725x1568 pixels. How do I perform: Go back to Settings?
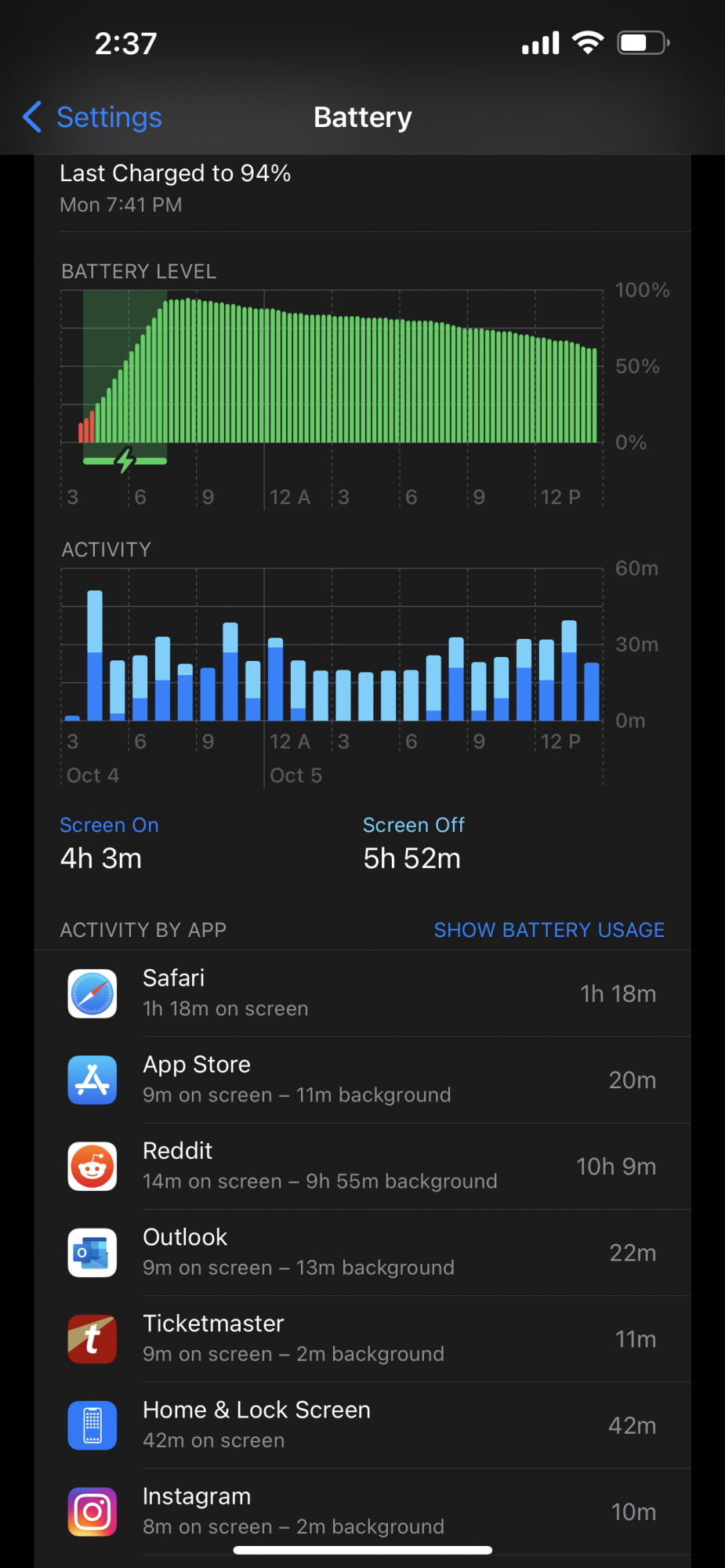tap(92, 117)
